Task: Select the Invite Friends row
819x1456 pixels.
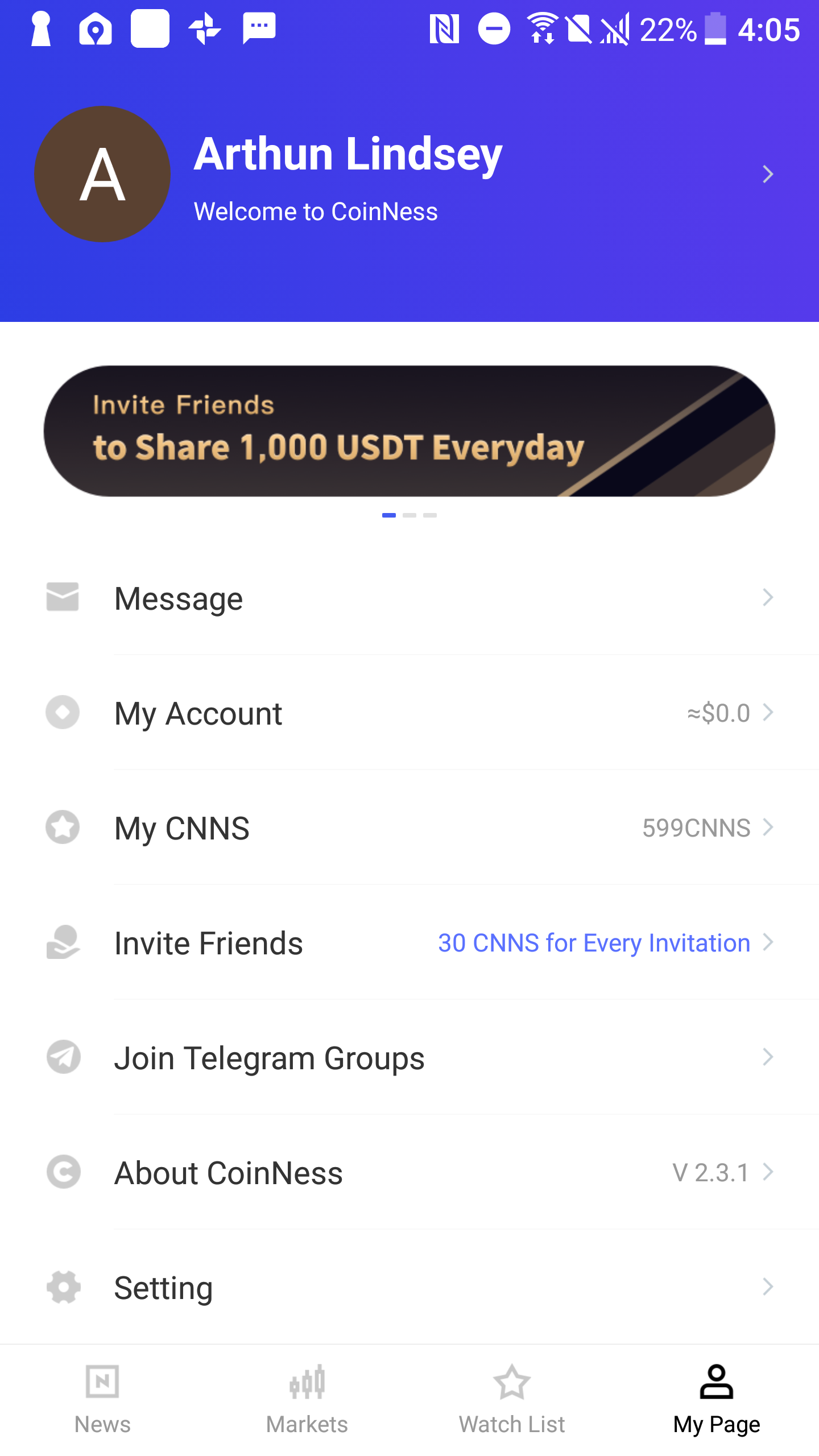Action: click(409, 943)
